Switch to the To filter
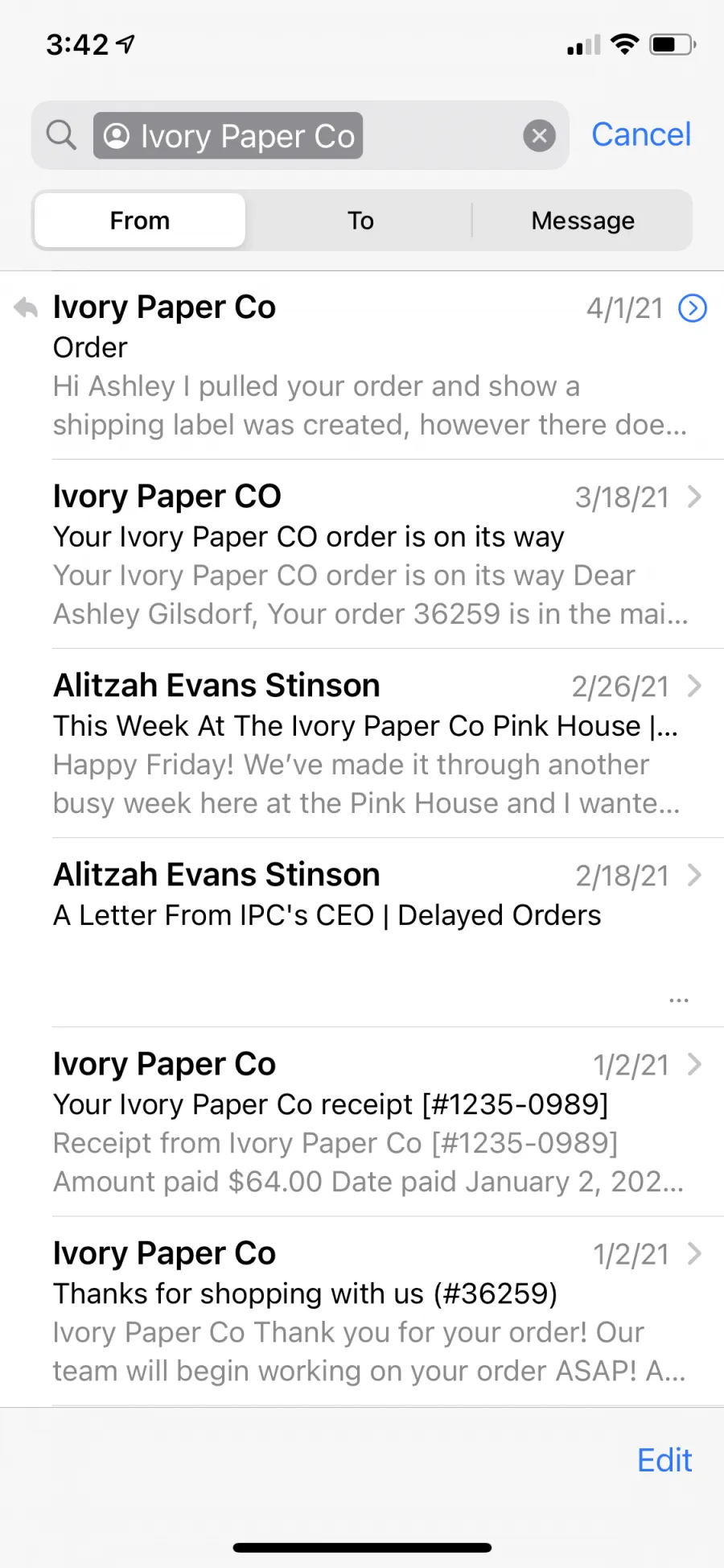The image size is (724, 1568). click(x=360, y=221)
